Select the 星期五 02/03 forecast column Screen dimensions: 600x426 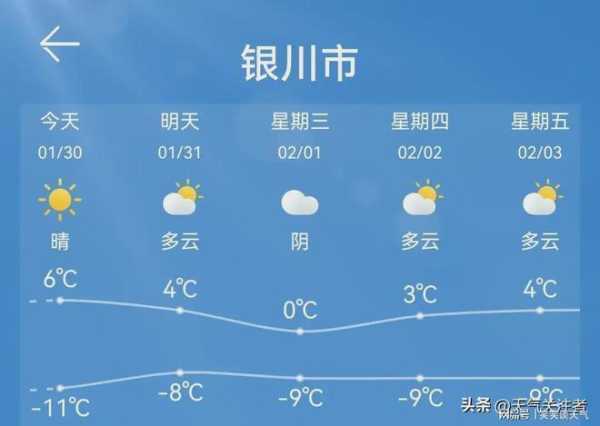[x=540, y=200]
